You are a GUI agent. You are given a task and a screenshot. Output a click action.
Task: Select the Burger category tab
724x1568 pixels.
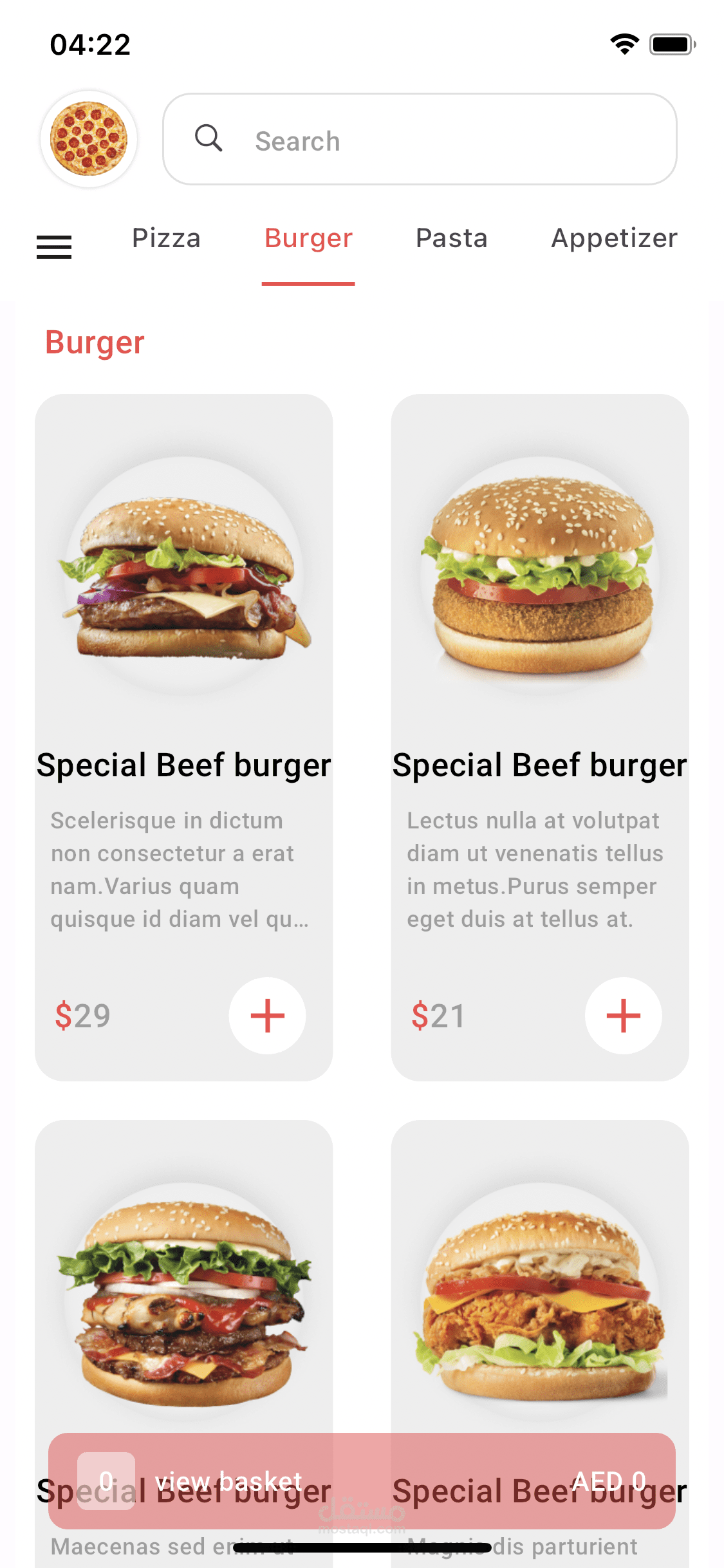[308, 239]
